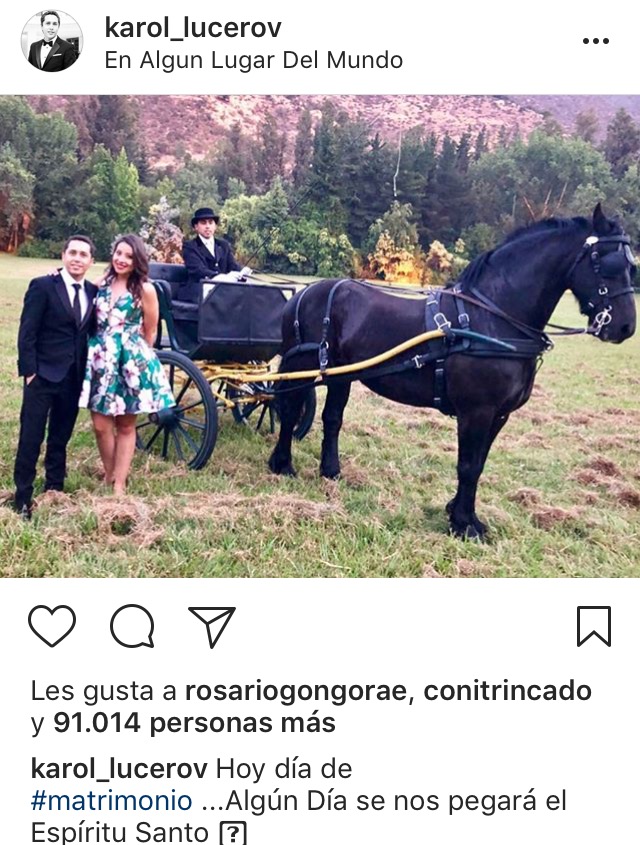
Task: Open the location En Algun Lugar Del Mundo
Action: pyautogui.click(x=253, y=60)
